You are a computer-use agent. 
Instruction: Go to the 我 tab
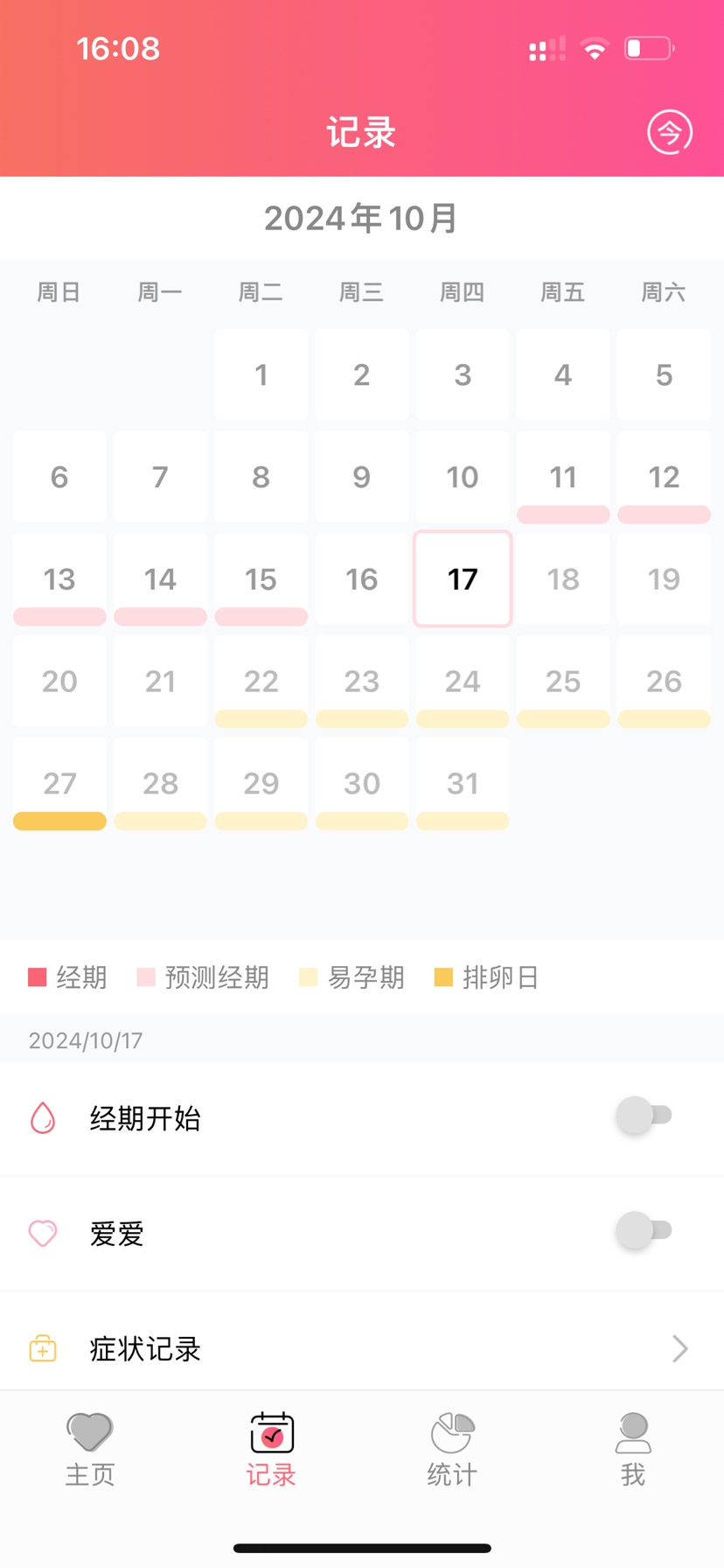pos(633,1450)
